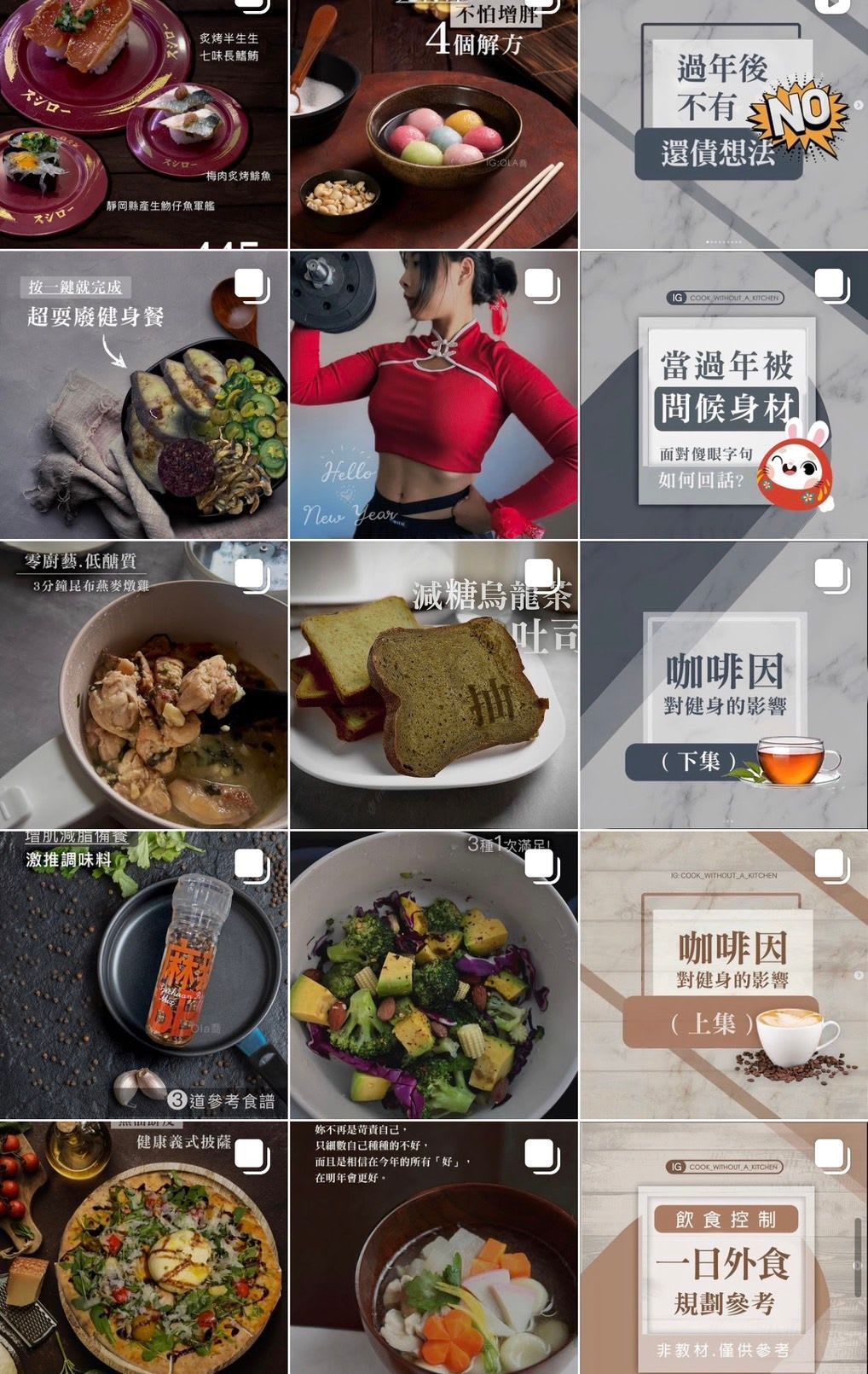Open the 激推調味料 seasoning post

[143, 975]
